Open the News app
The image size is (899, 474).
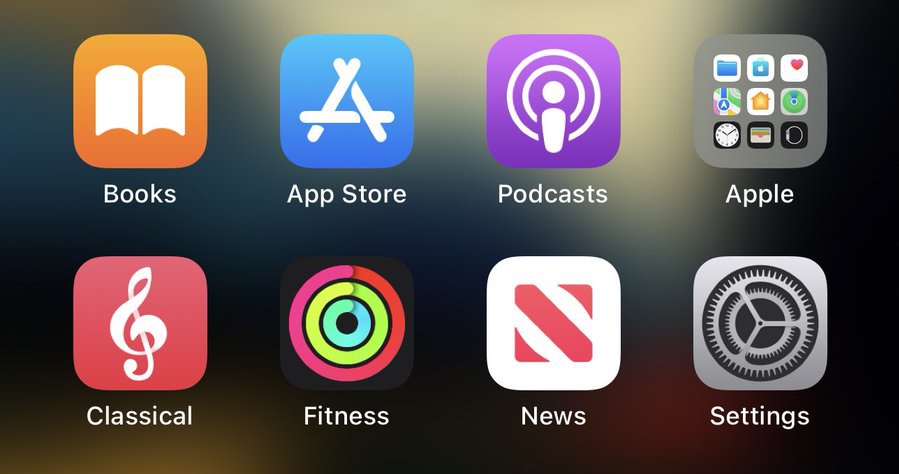tap(553, 323)
